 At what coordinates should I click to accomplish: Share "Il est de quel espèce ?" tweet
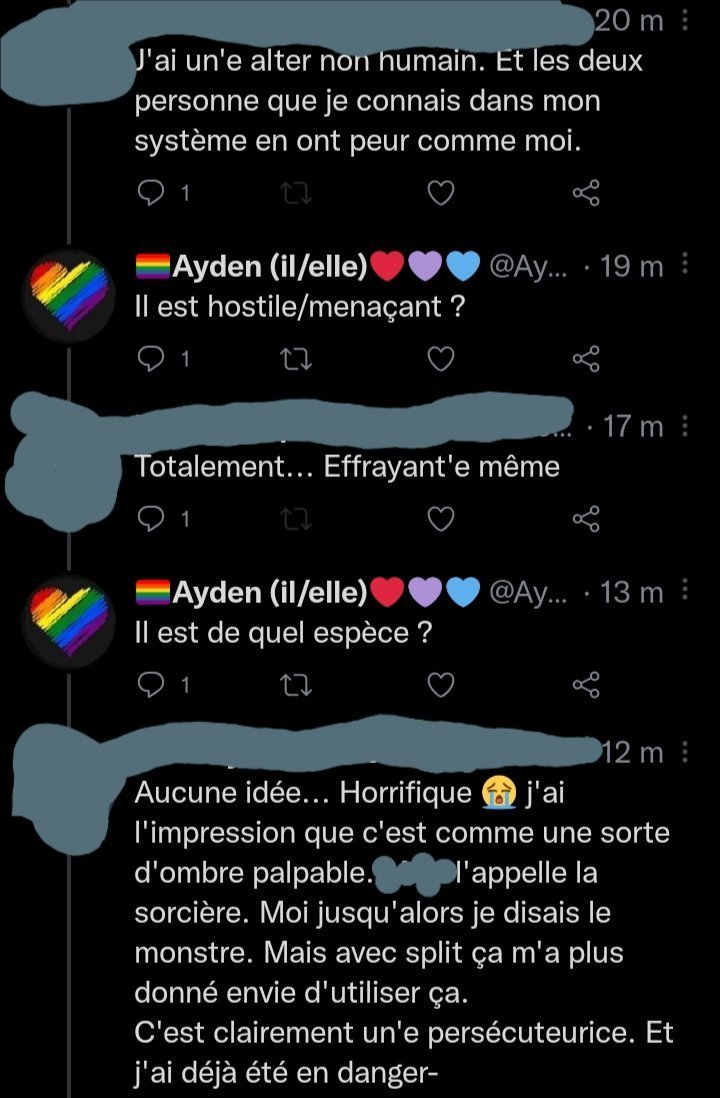tap(586, 684)
